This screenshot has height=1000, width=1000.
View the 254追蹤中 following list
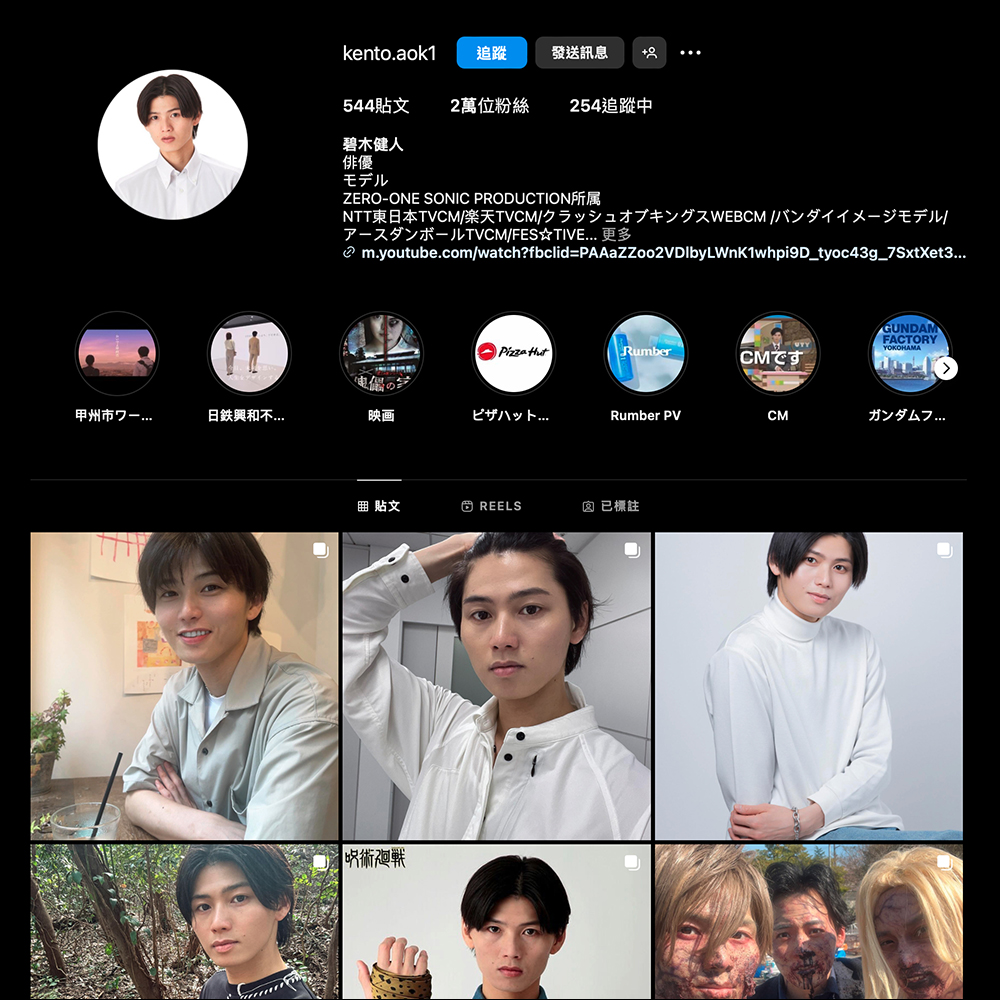point(610,106)
